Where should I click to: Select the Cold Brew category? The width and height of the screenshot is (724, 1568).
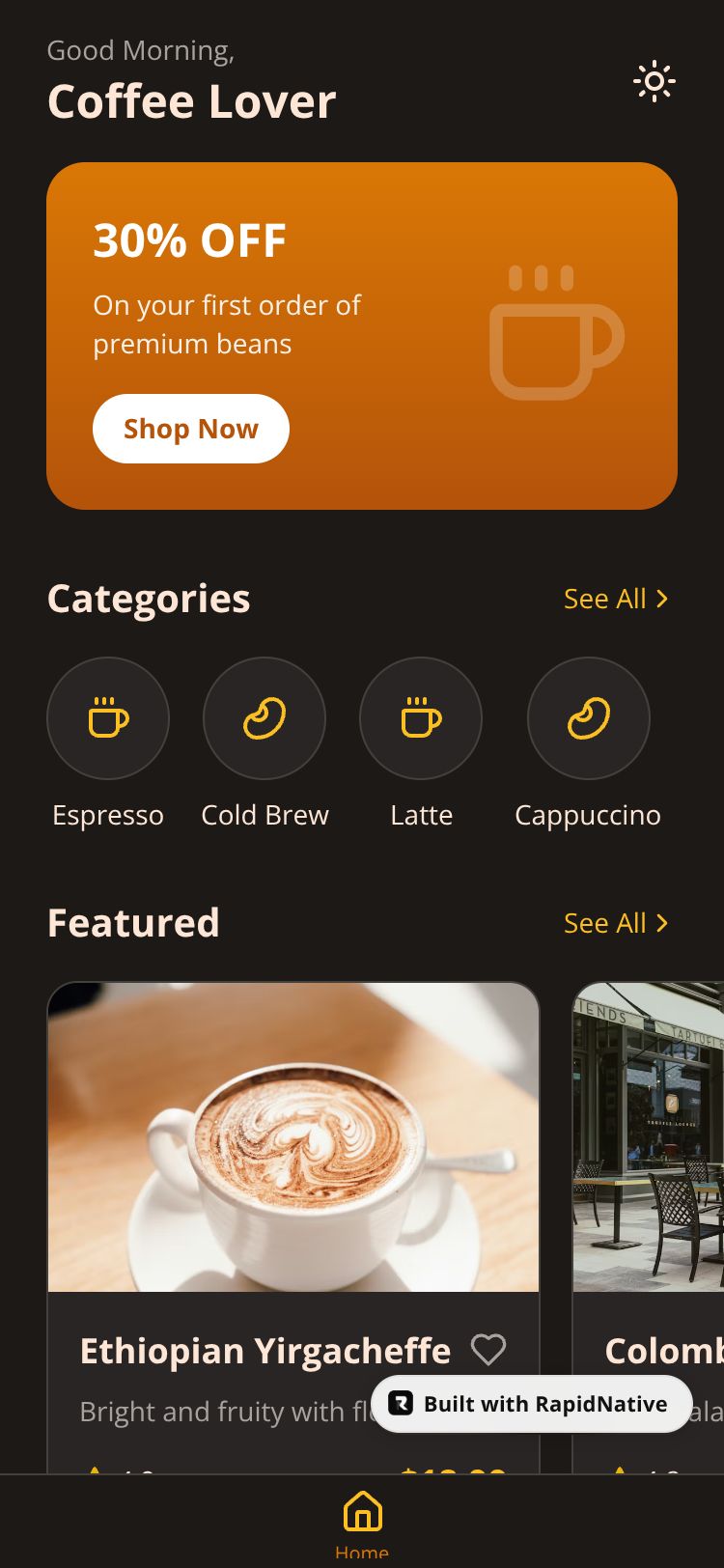point(265,718)
